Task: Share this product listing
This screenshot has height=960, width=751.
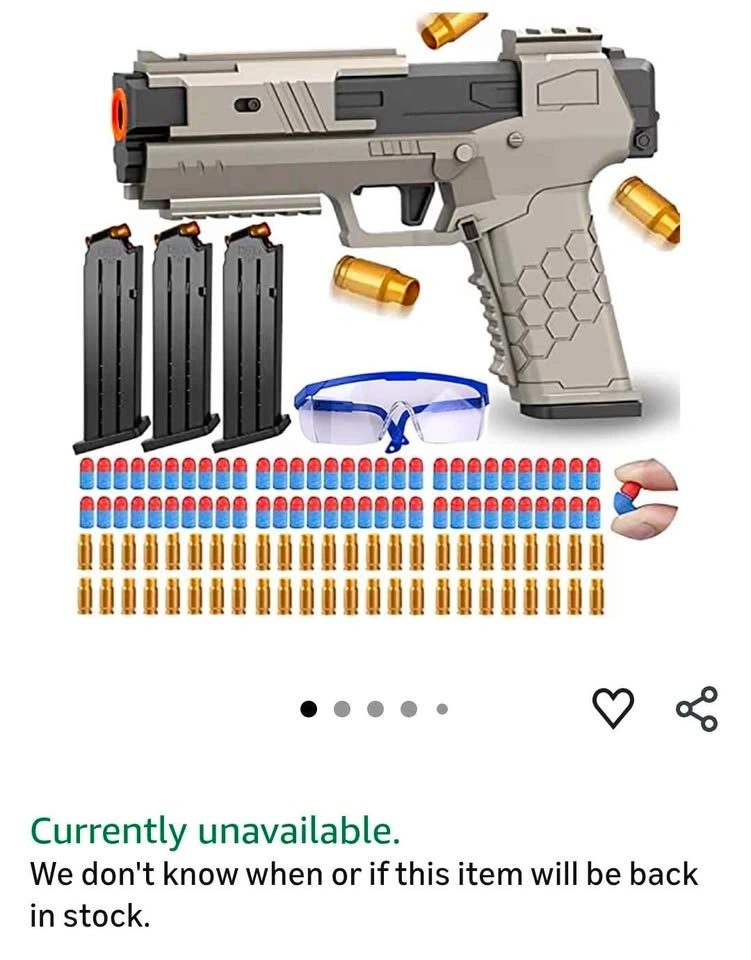Action: pos(697,709)
